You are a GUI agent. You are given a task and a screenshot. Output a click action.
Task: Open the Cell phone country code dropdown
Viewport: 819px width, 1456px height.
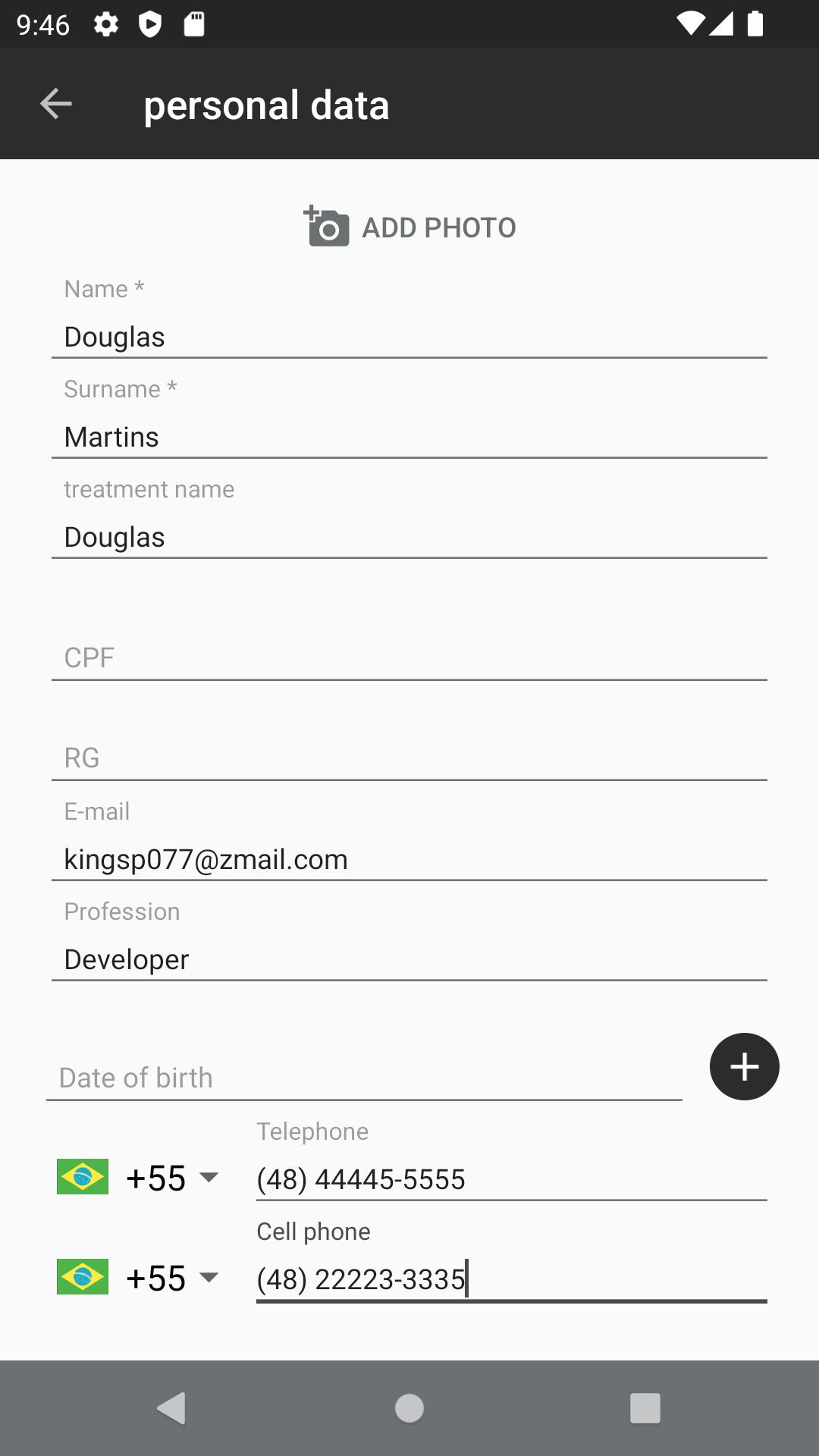138,1278
